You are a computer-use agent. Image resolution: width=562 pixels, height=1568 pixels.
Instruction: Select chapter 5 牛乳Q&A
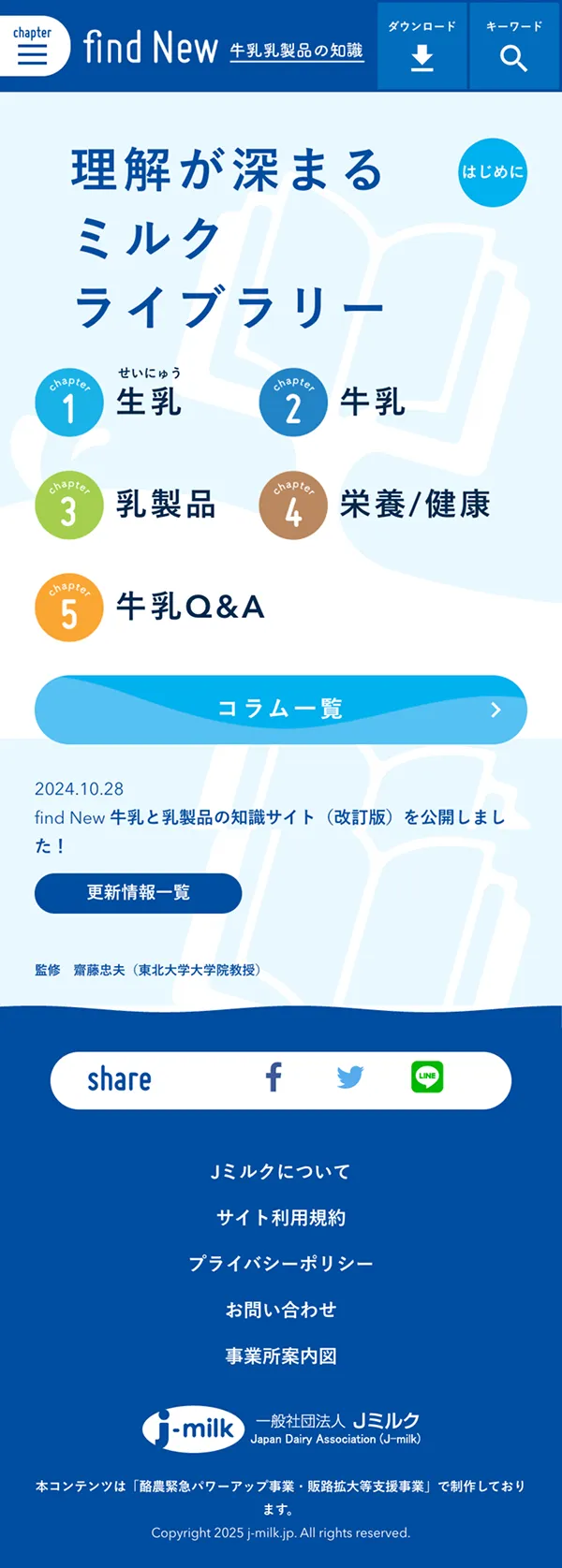click(150, 608)
